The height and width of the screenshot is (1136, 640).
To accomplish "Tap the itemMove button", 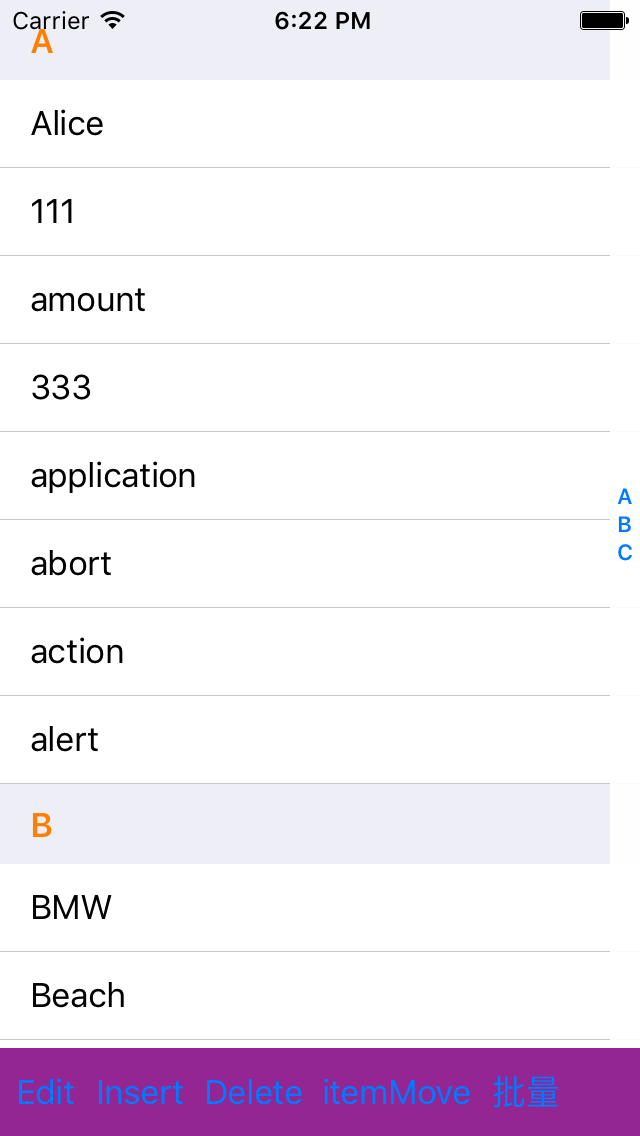I will [396, 1092].
